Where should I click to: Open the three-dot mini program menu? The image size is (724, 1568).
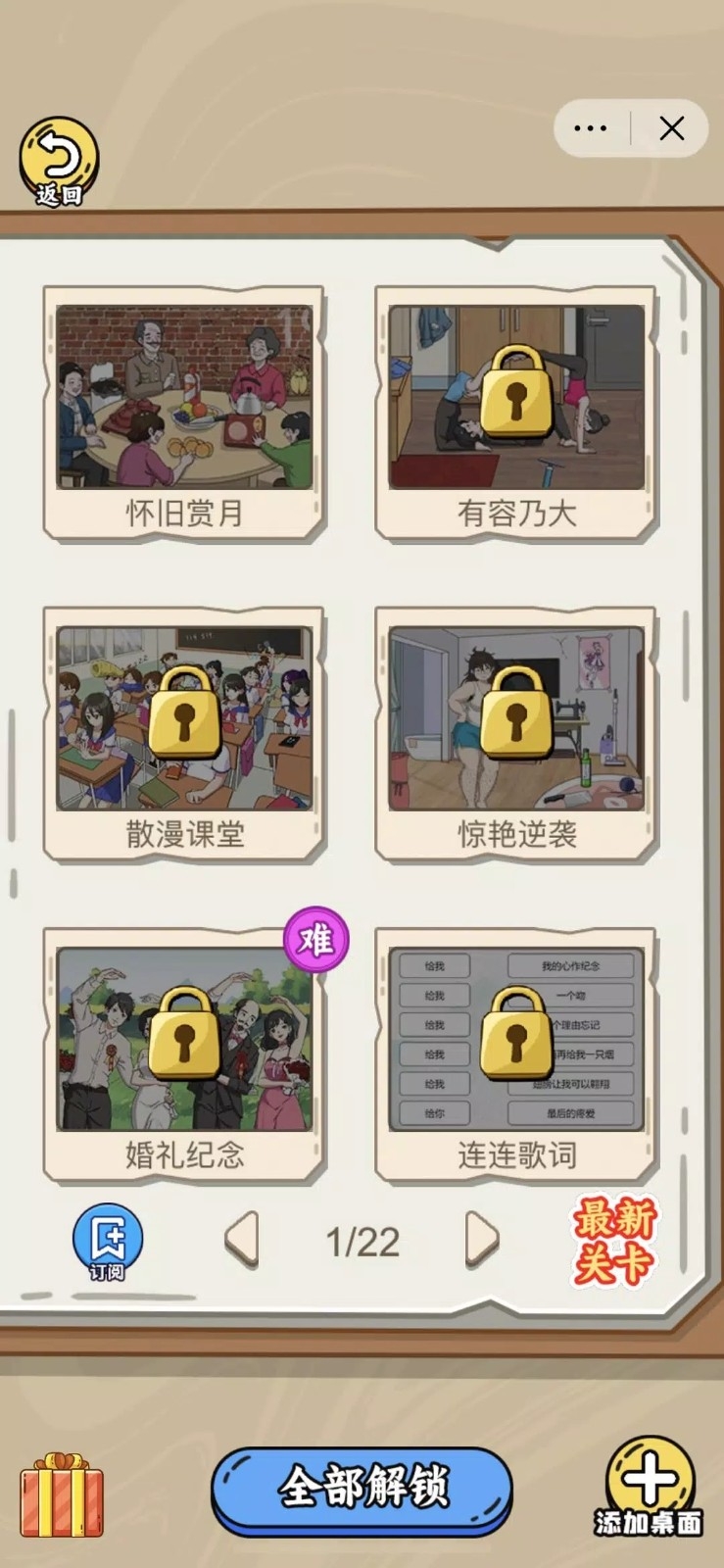click(x=590, y=128)
